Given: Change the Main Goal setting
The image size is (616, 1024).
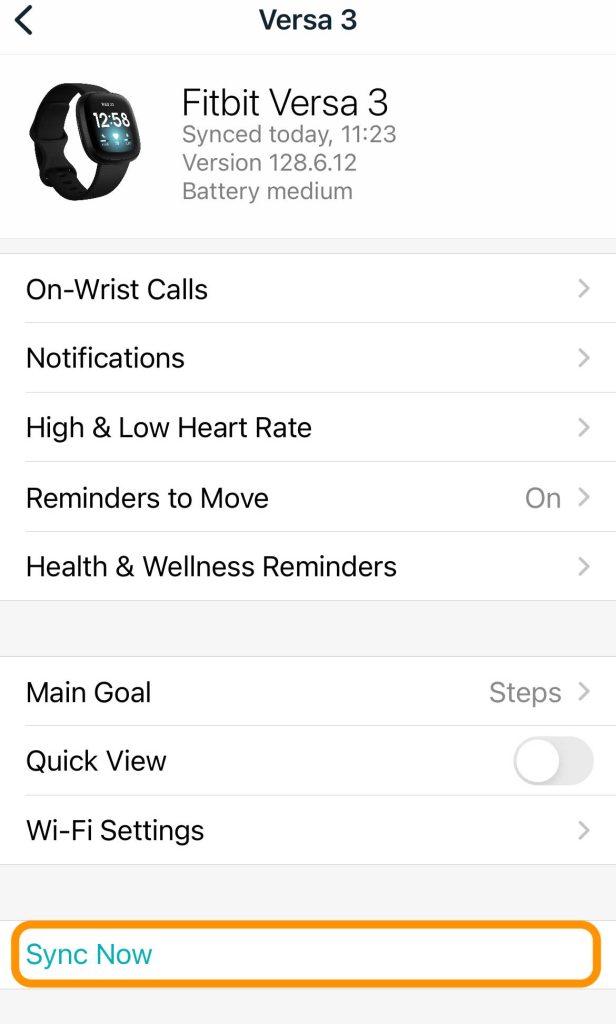Looking at the screenshot, I should pyautogui.click(x=308, y=692).
